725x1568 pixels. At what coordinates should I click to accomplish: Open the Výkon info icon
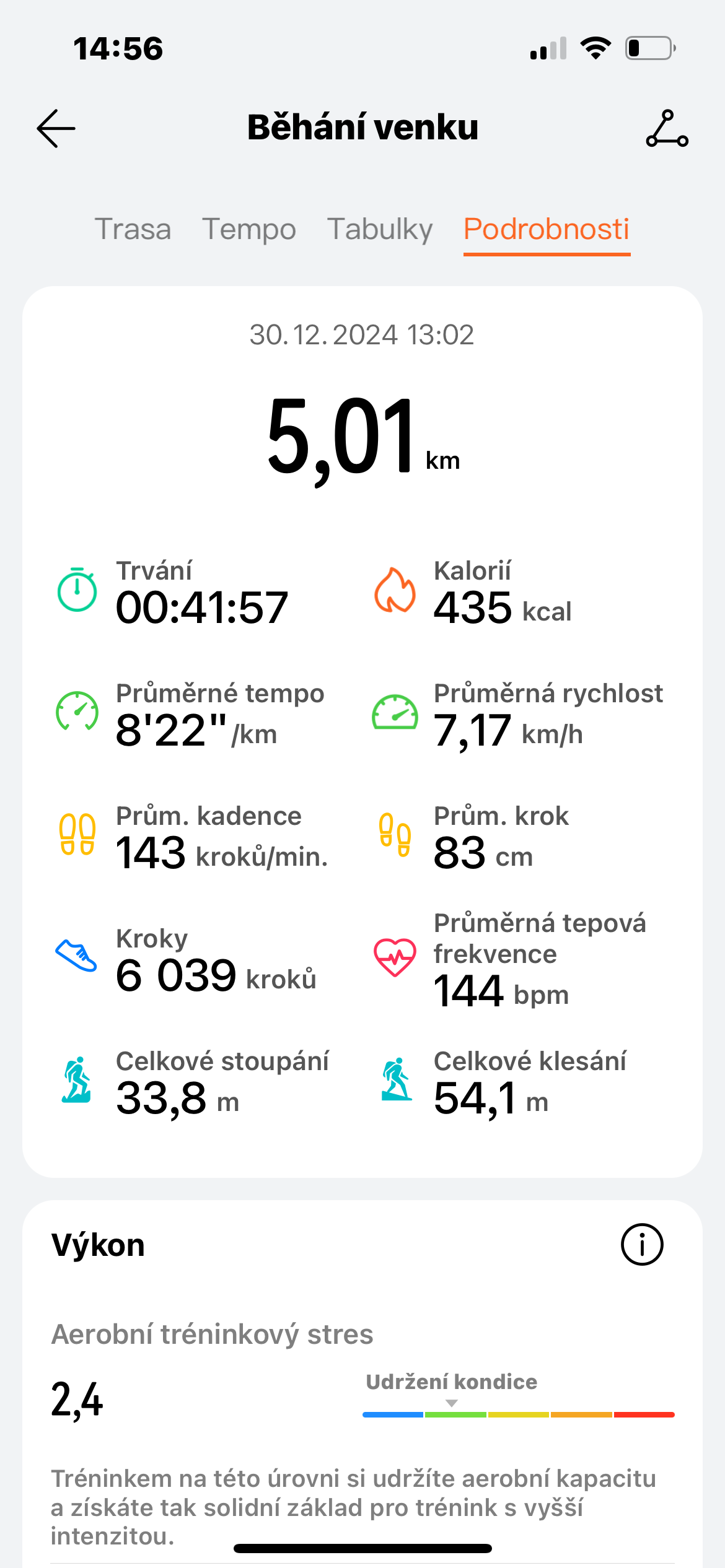(642, 1244)
